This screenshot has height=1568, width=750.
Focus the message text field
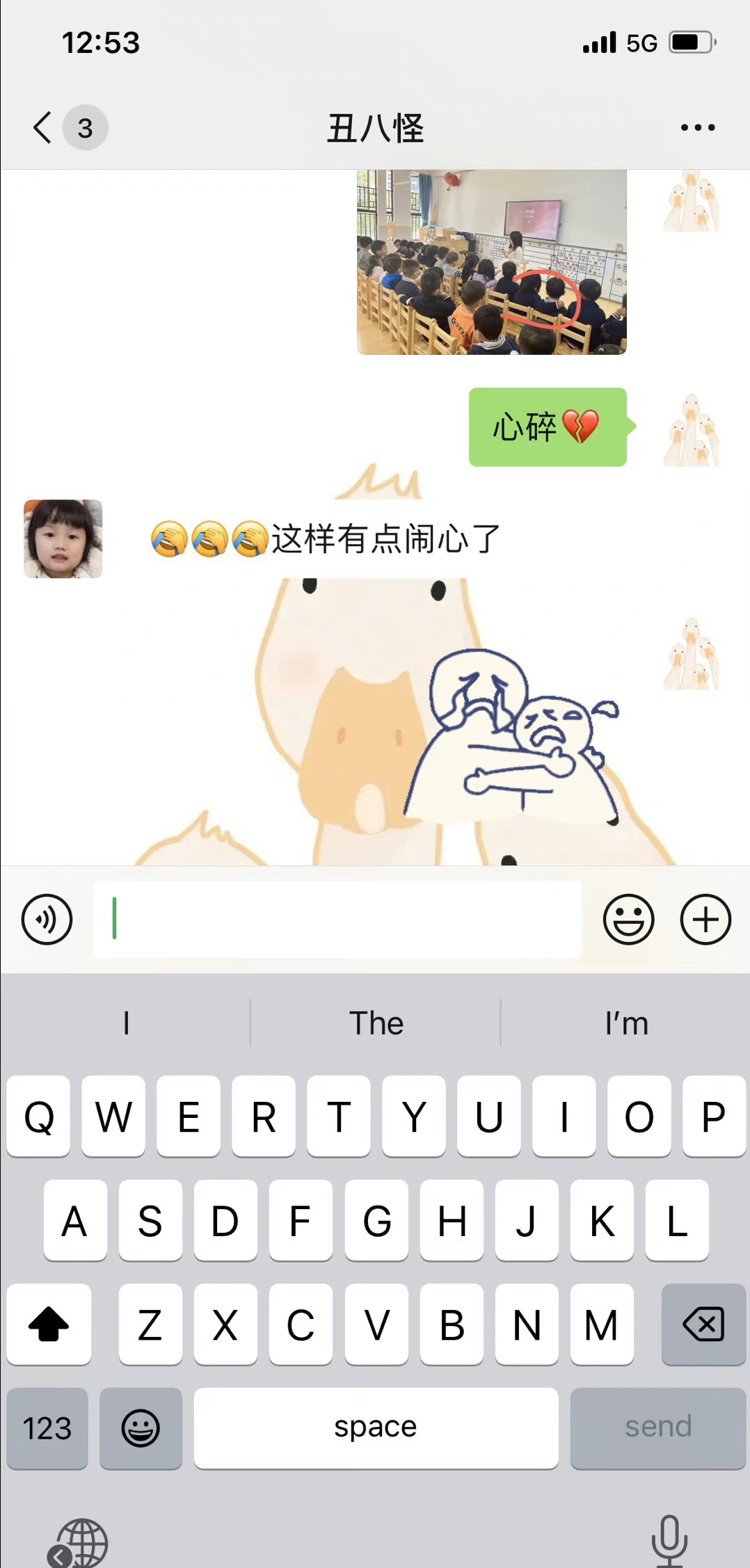[337, 920]
